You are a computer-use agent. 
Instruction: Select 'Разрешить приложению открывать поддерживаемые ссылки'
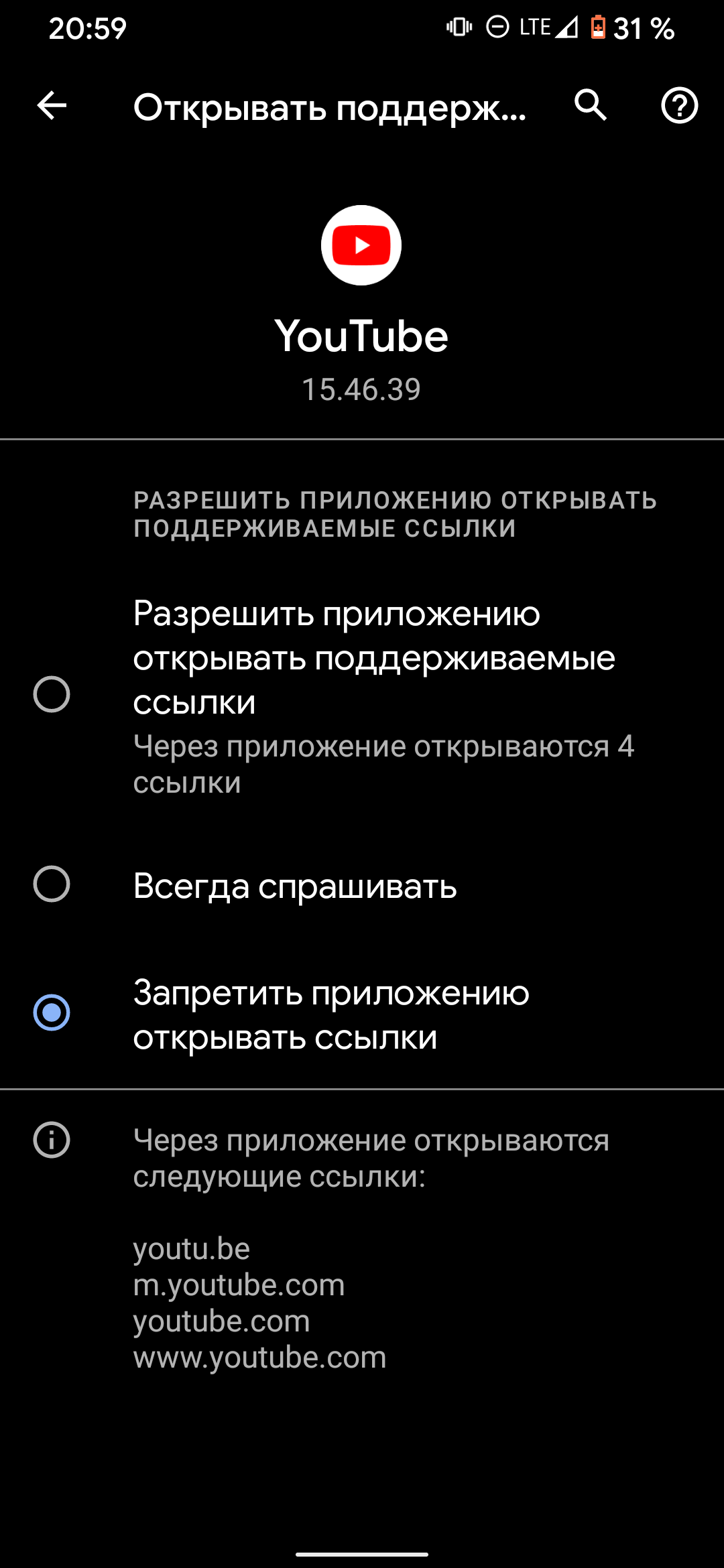tap(362, 694)
